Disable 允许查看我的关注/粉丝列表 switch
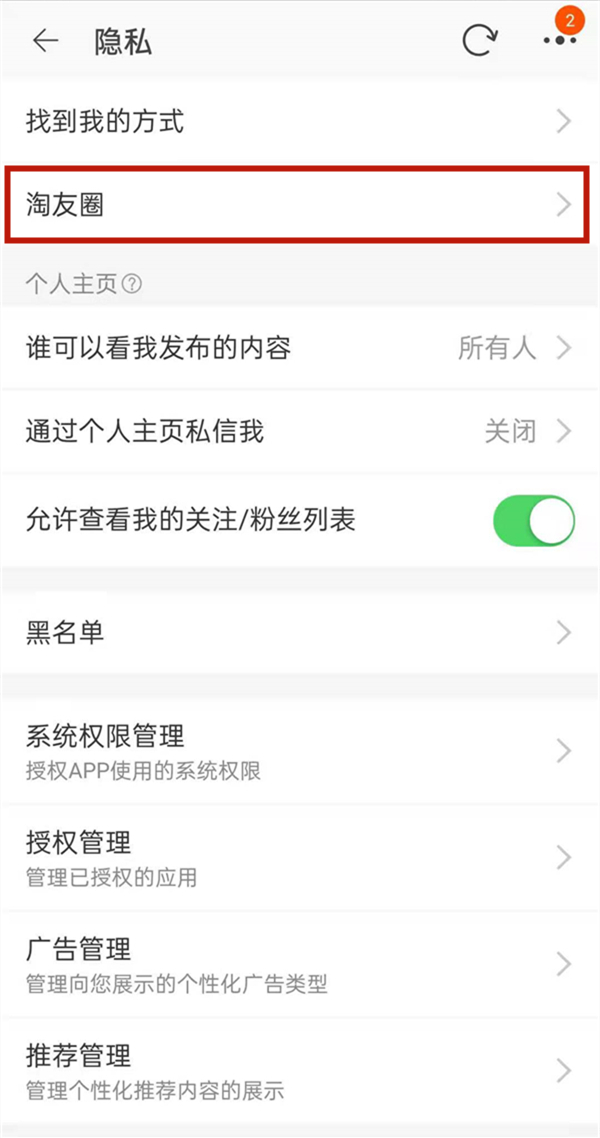The image size is (600, 1138). [x=534, y=520]
